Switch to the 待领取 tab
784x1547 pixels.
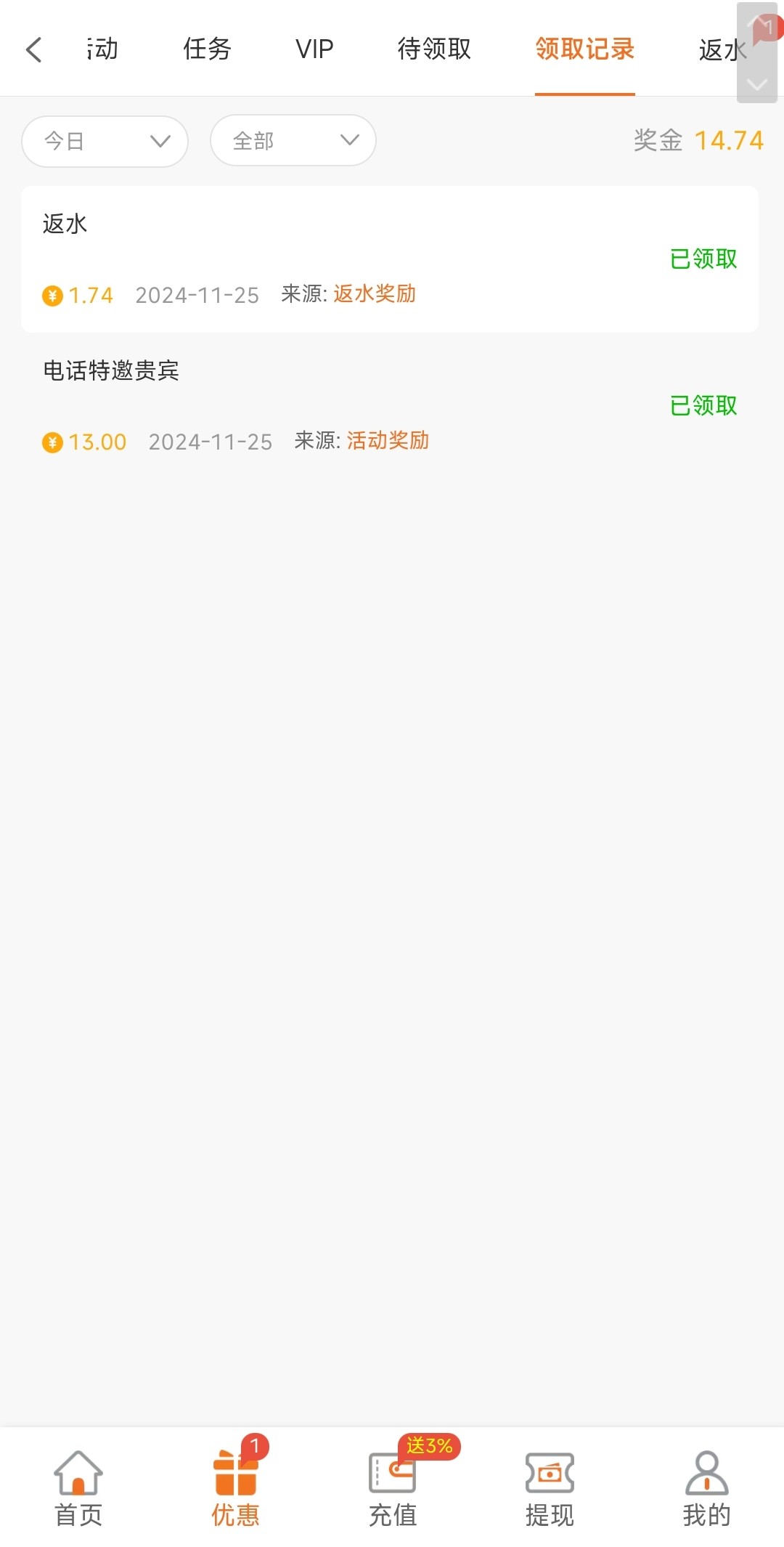coord(434,49)
